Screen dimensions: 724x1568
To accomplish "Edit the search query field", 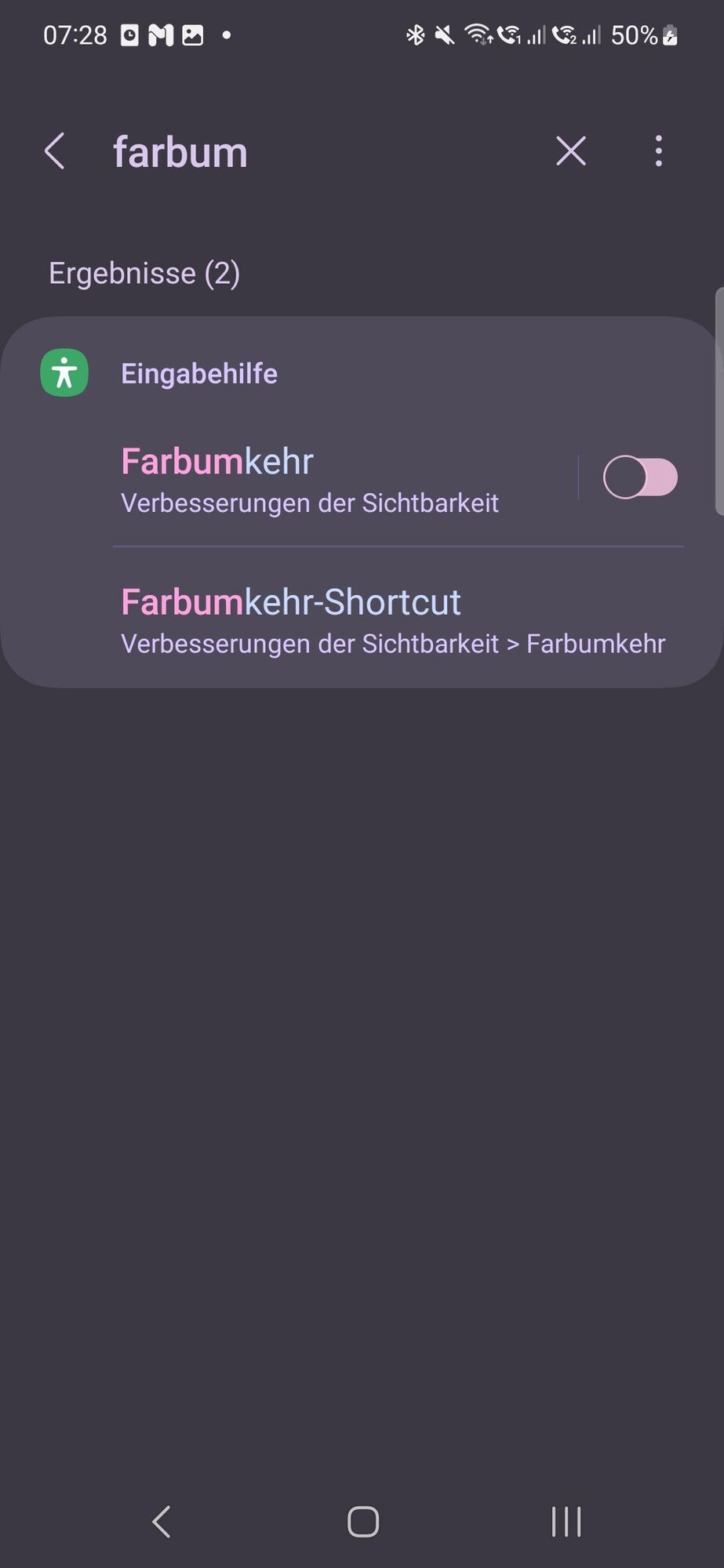I will tap(314, 152).
